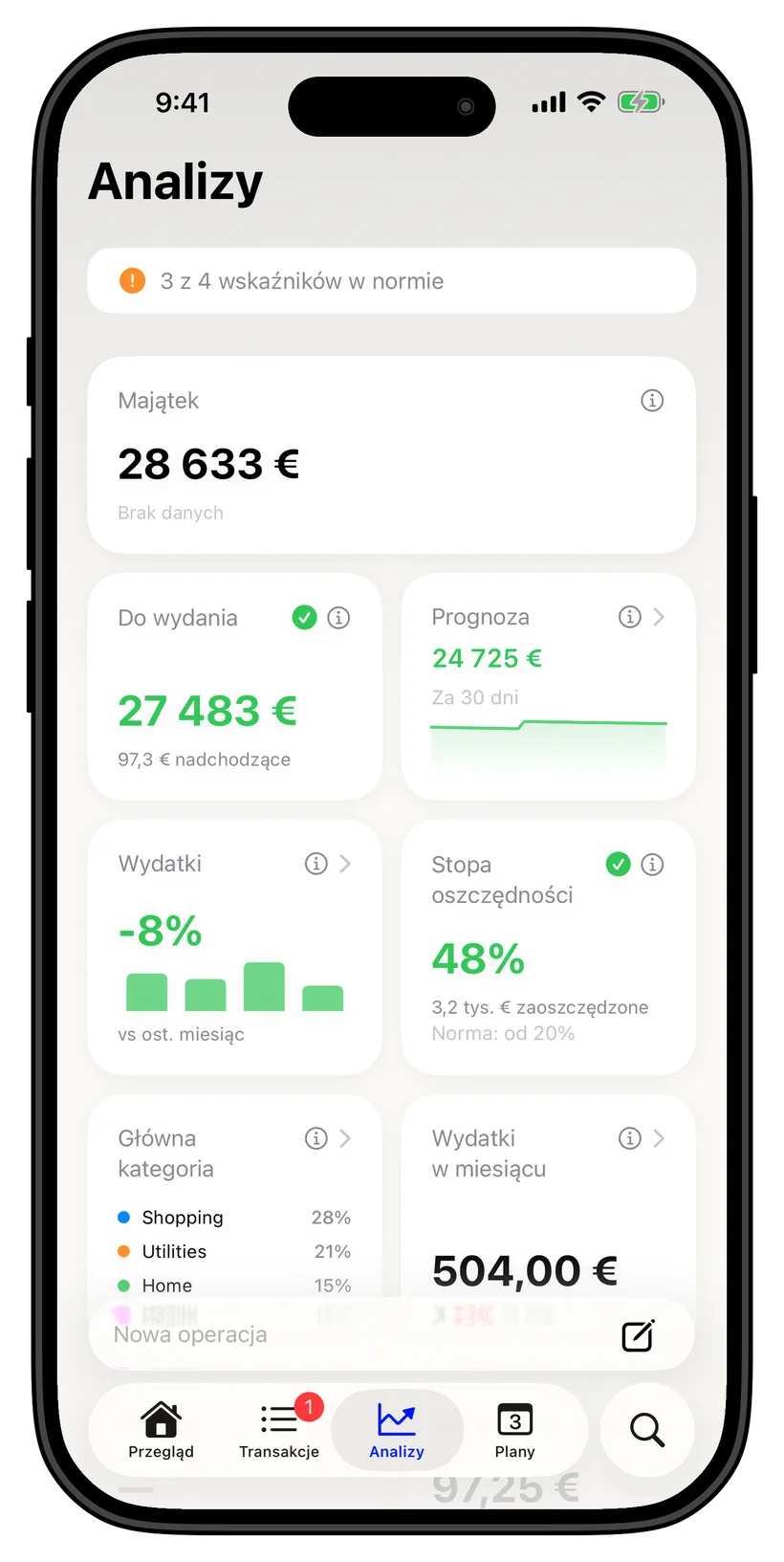Open the Prognoza forecast card
This screenshot has height=1562, width=784.
[548, 686]
